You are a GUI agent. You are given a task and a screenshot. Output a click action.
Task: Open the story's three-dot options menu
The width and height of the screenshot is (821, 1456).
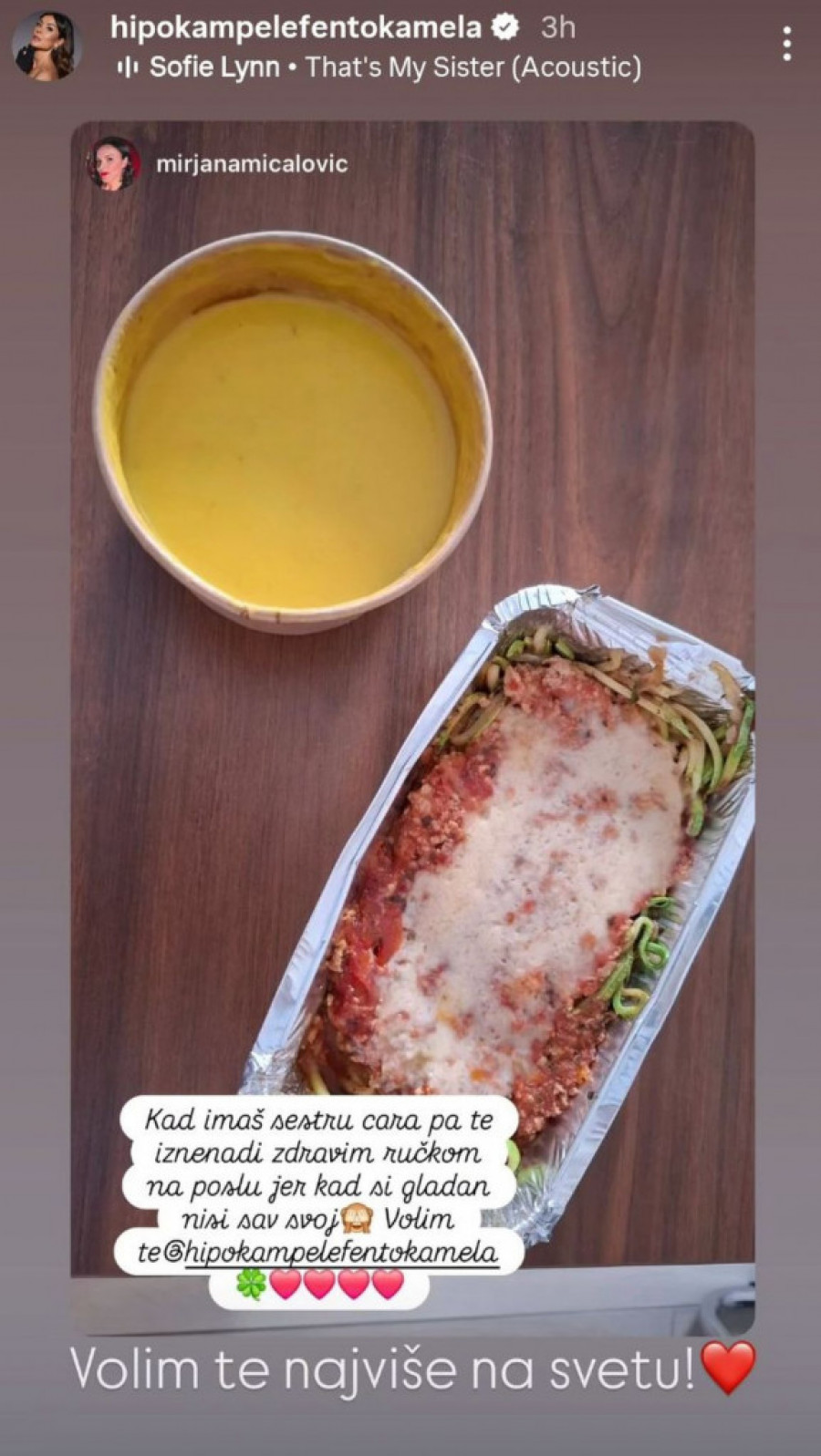click(788, 44)
